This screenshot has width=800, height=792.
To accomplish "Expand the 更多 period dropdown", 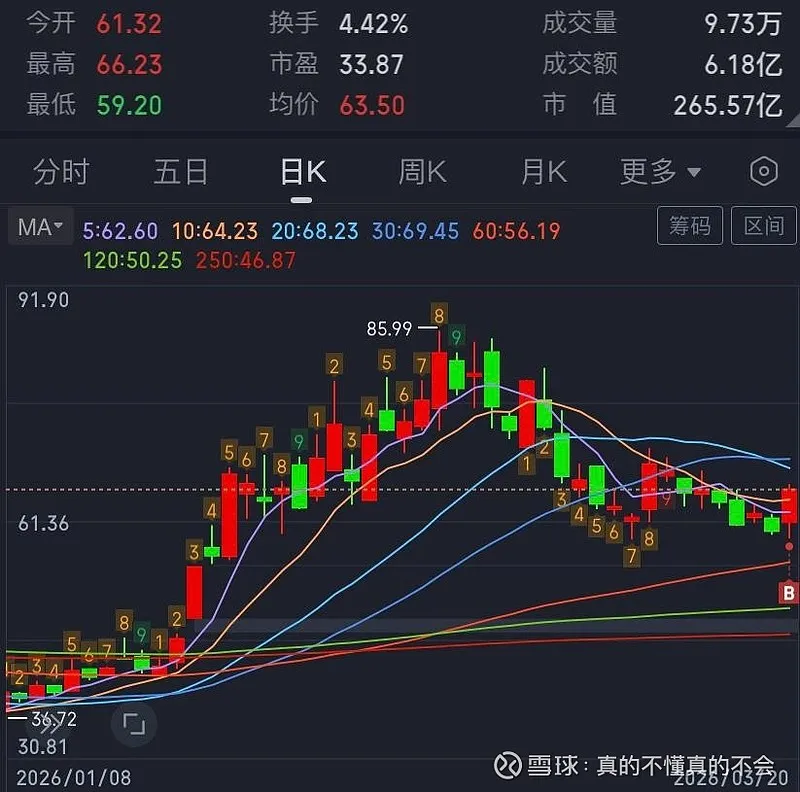I will [660, 172].
